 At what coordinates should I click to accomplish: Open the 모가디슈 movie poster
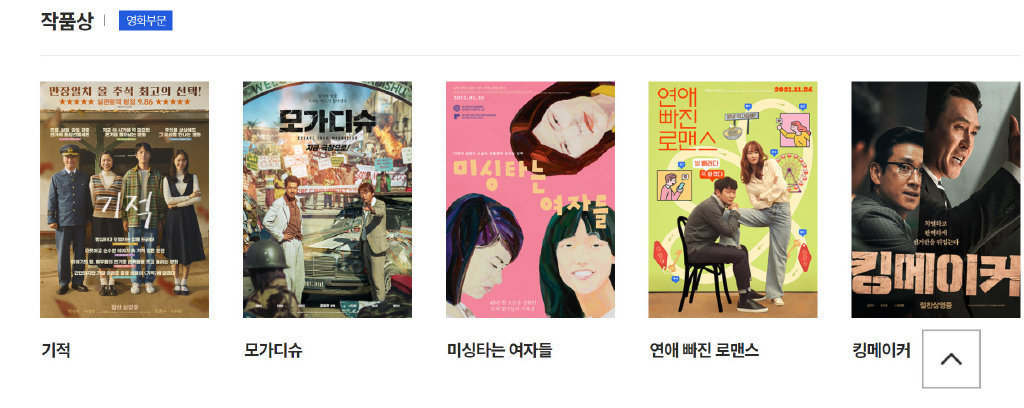(x=327, y=200)
